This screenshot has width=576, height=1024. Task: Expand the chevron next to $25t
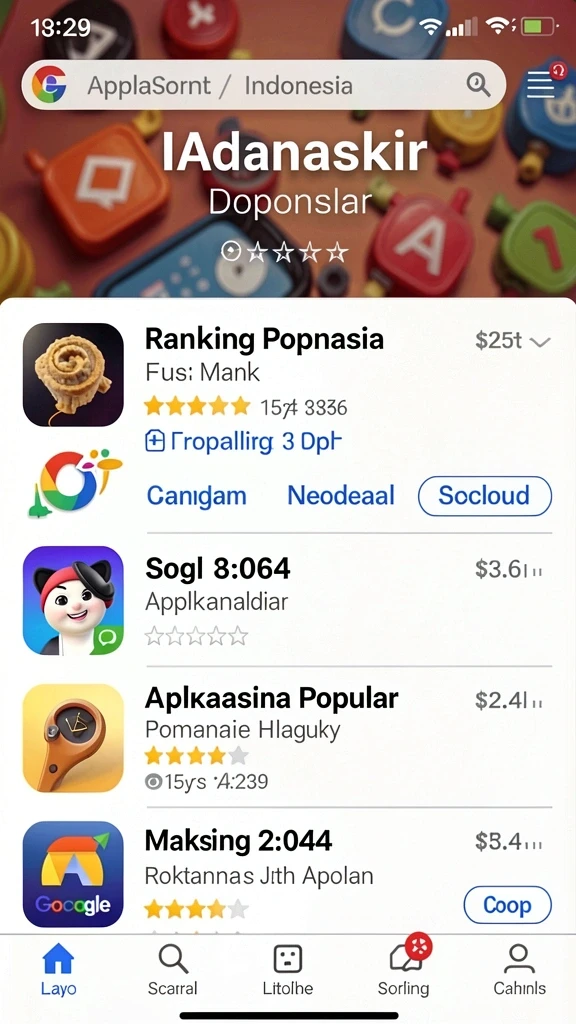tap(541, 342)
